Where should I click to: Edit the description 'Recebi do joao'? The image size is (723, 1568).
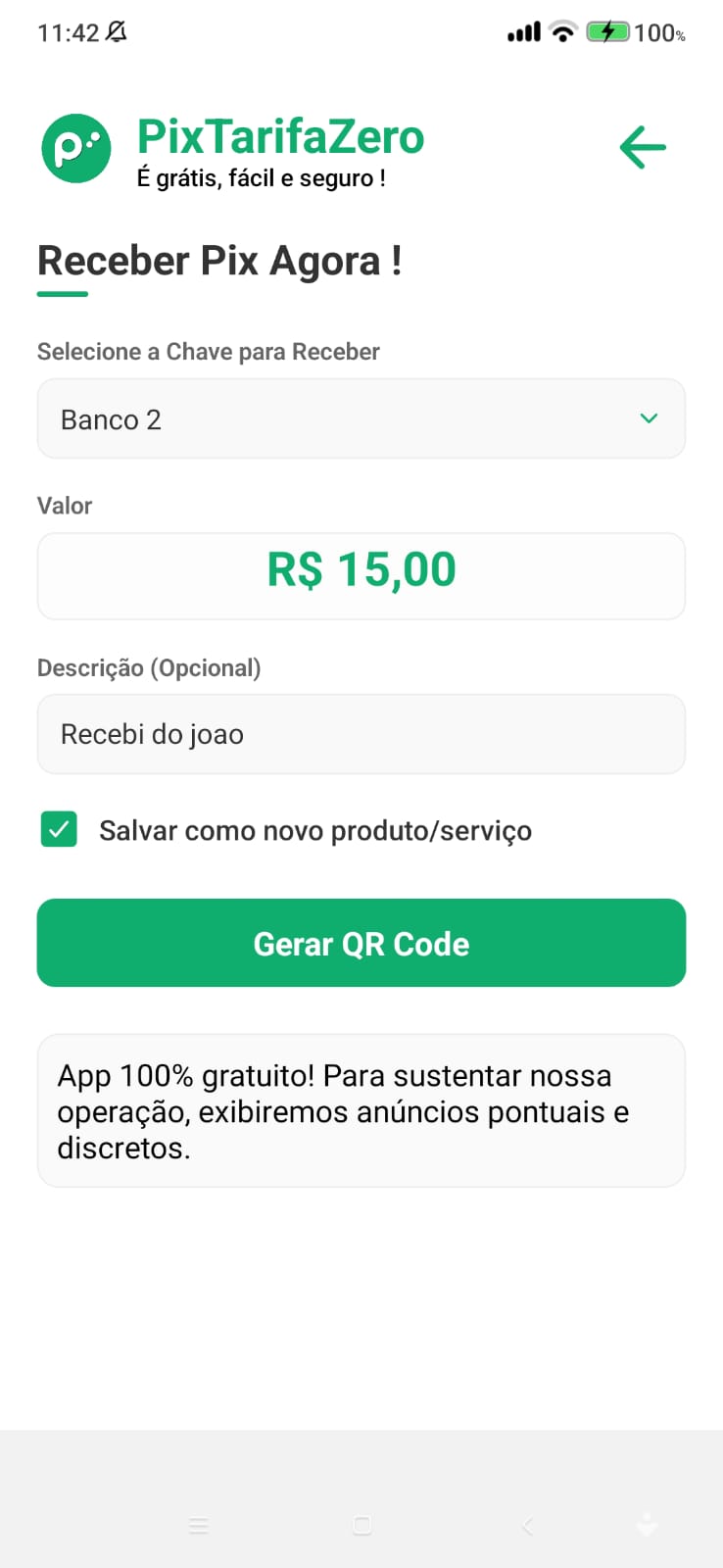click(x=361, y=734)
